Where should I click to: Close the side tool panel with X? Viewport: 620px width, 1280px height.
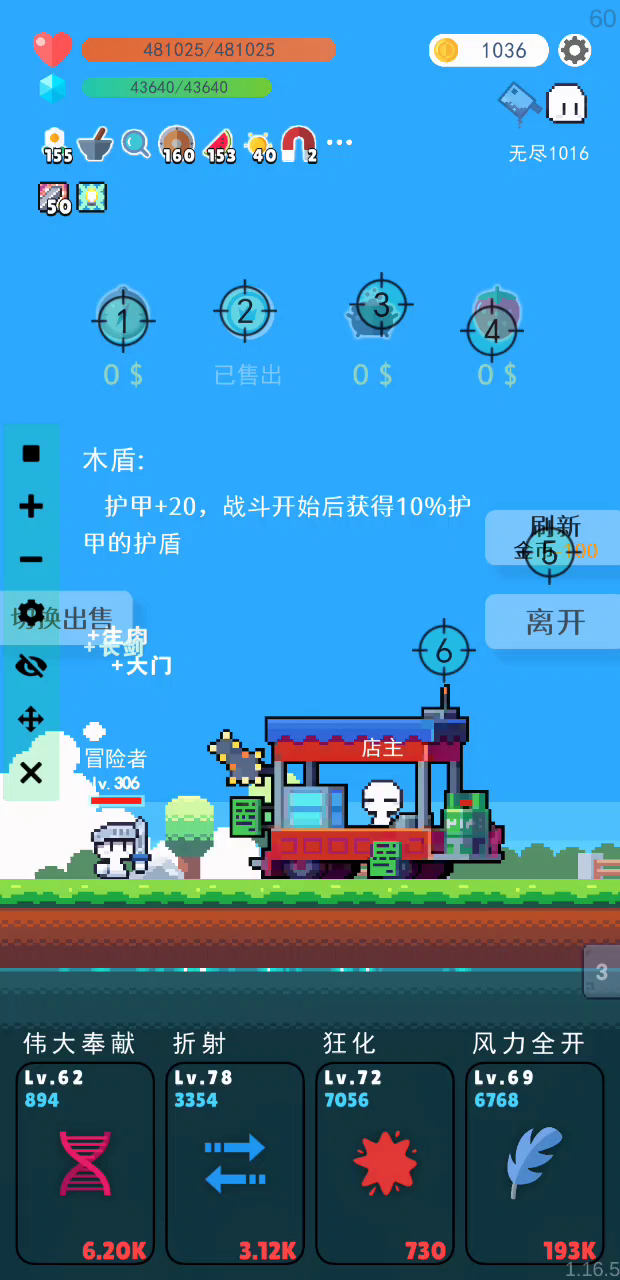[31, 772]
